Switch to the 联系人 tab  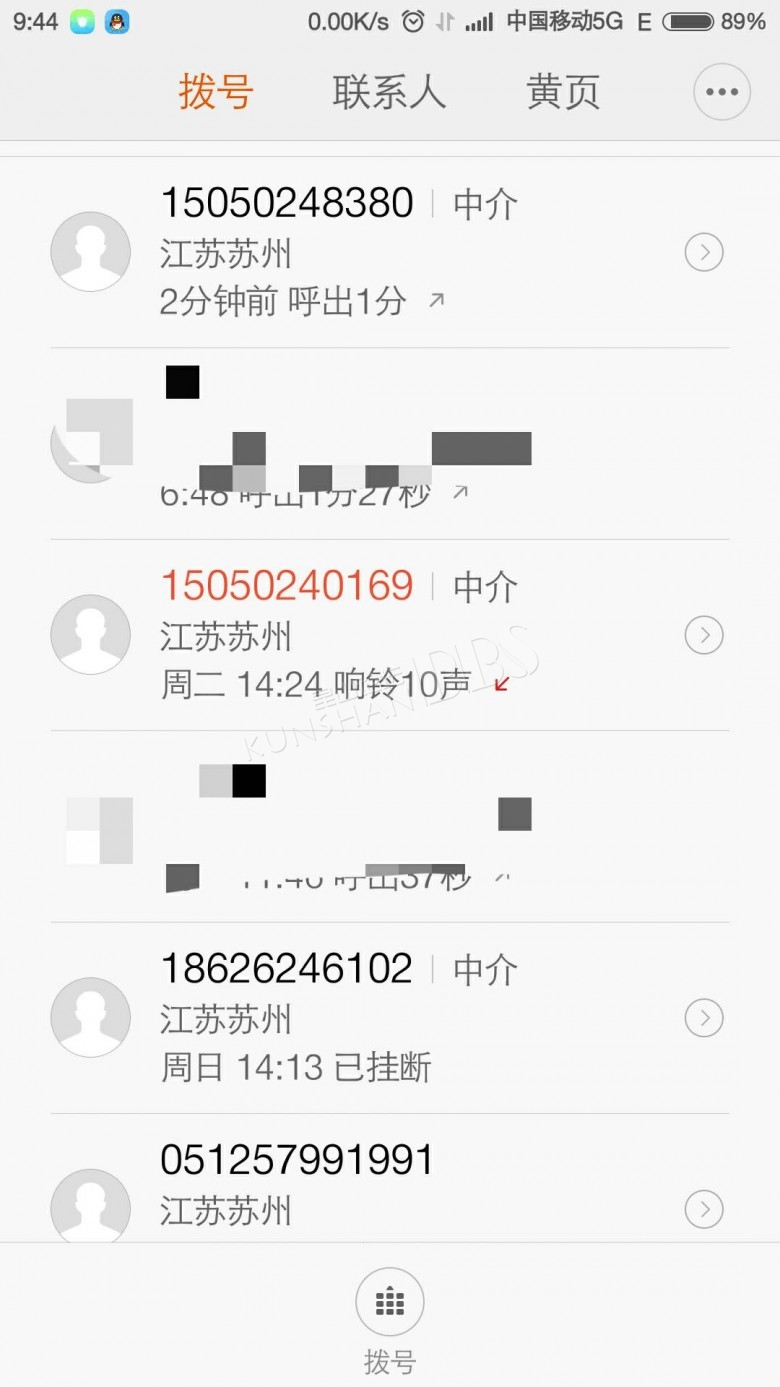click(x=389, y=93)
